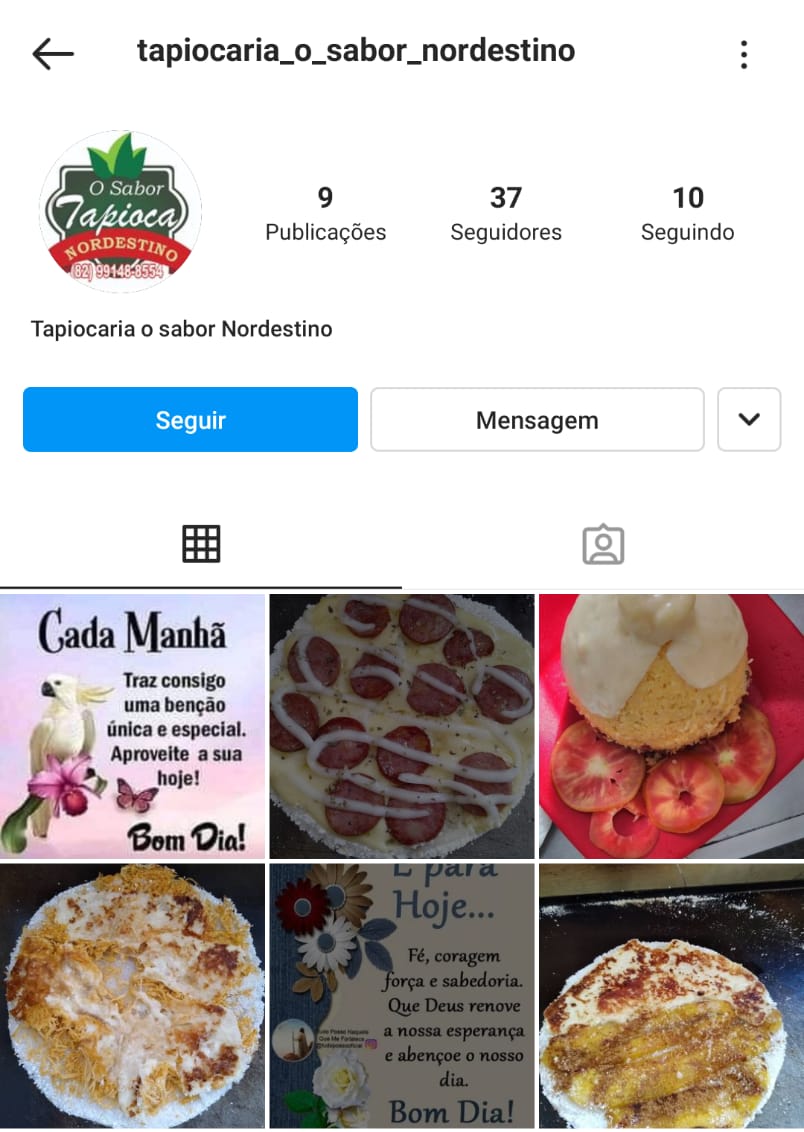
Task: Go back using the arrow icon
Action: (x=53, y=54)
